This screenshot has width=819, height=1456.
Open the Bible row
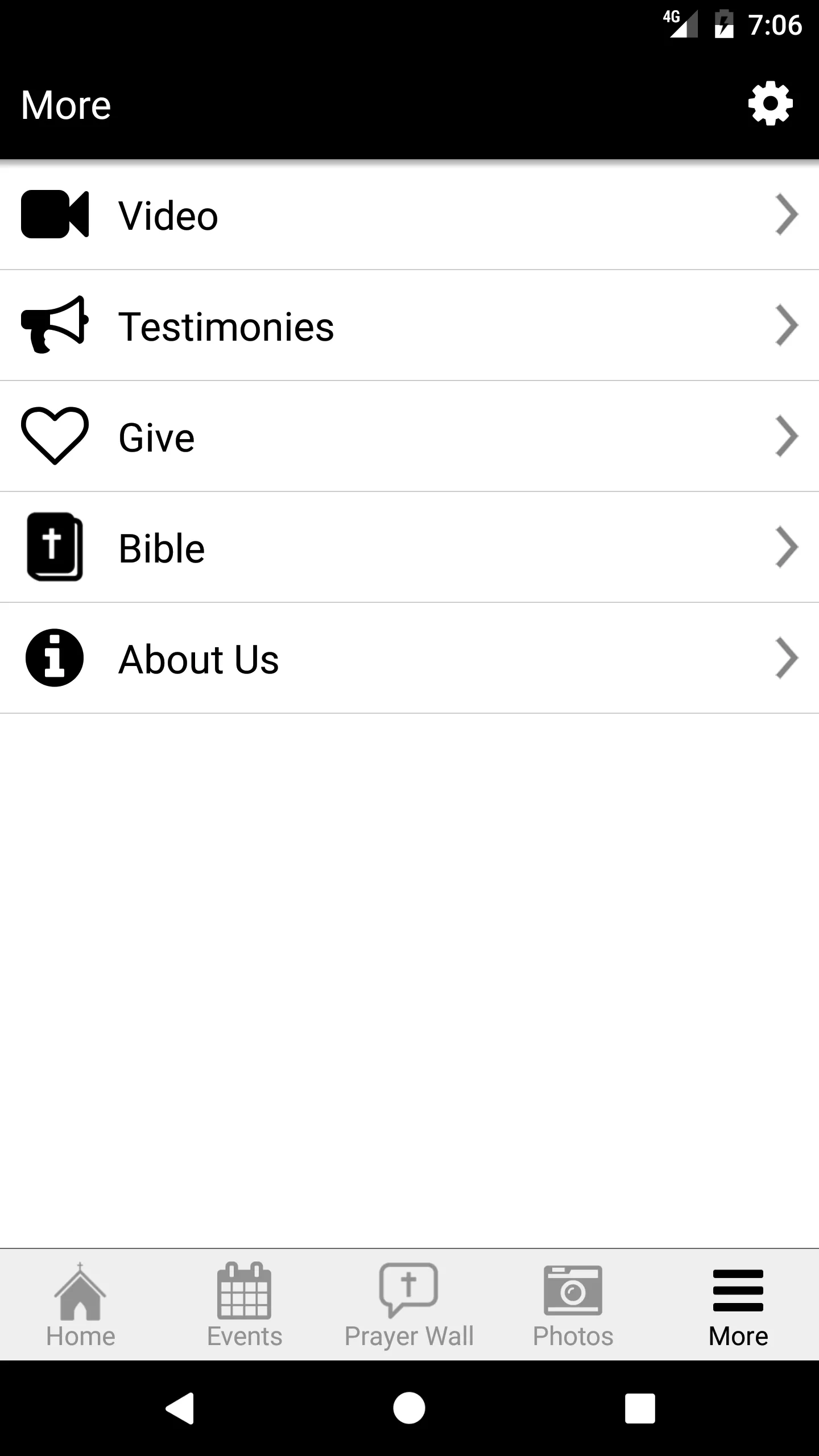(x=409, y=548)
